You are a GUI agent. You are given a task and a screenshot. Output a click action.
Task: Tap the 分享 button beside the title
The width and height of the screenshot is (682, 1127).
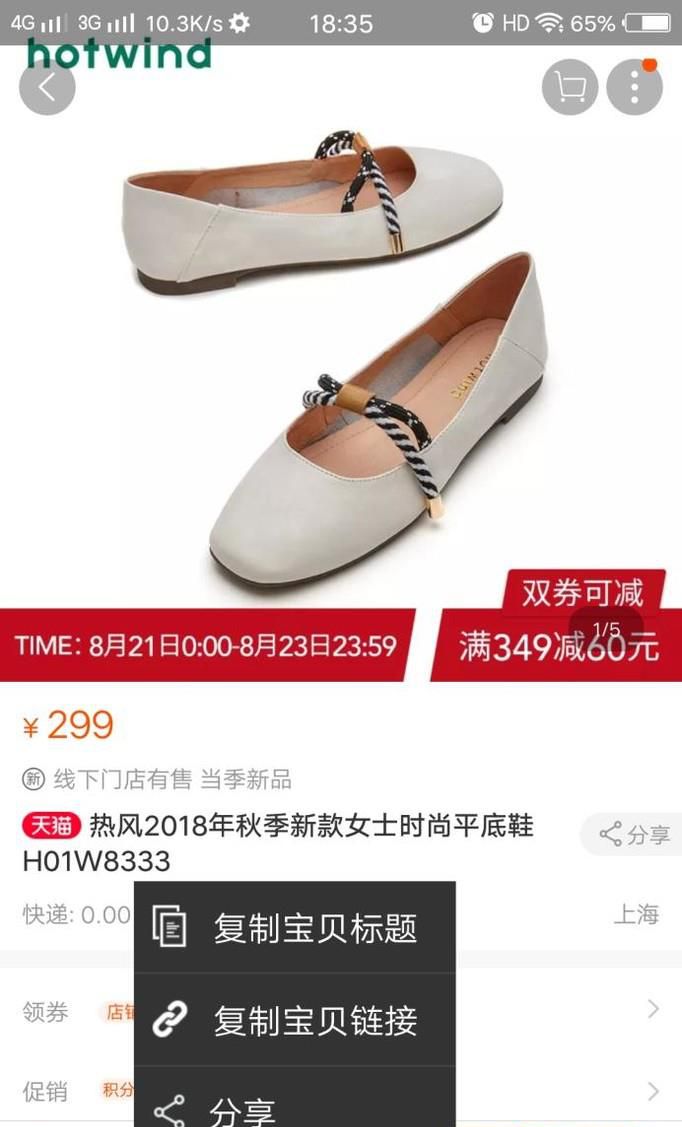coord(634,834)
